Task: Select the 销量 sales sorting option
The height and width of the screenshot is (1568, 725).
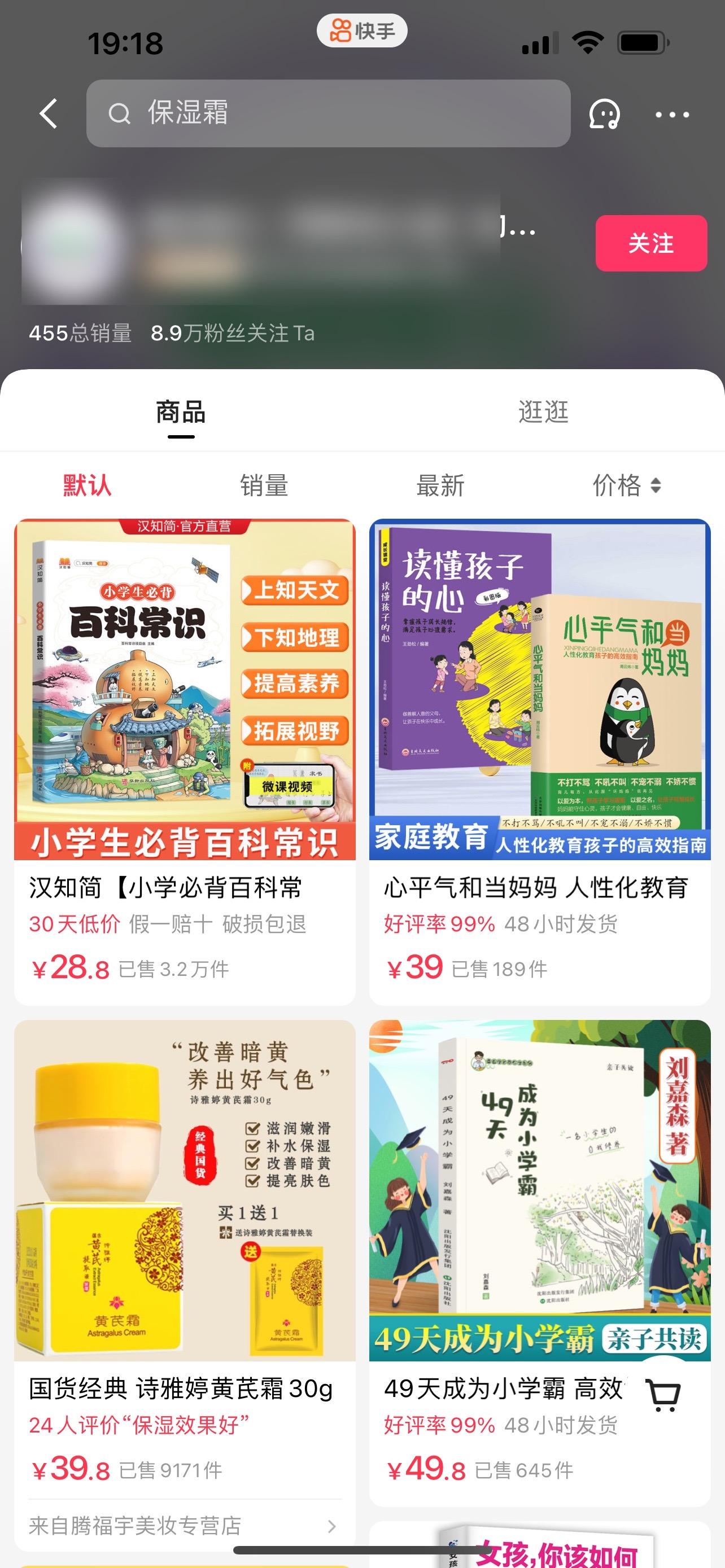Action: [x=264, y=485]
